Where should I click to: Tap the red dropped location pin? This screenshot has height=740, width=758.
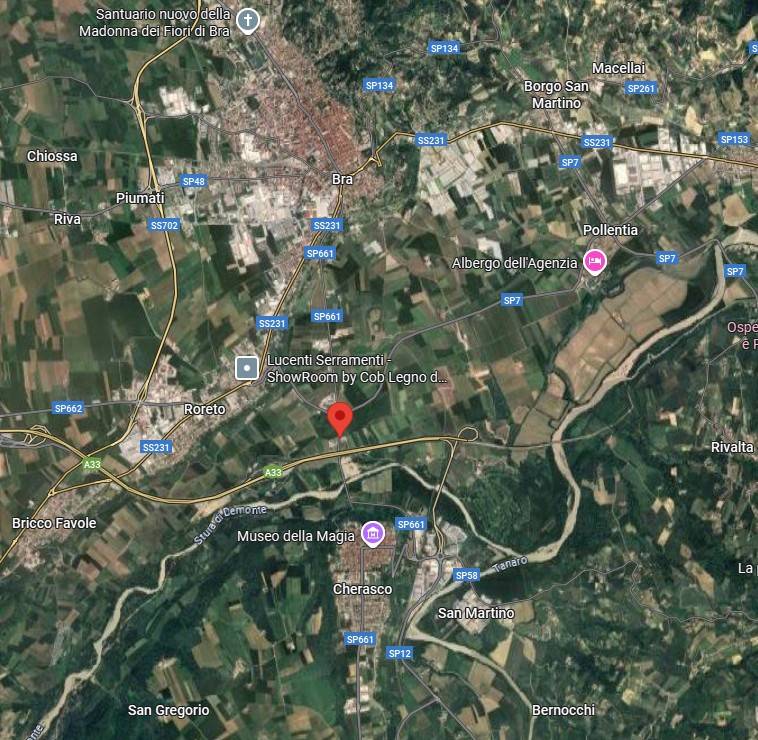(x=340, y=419)
